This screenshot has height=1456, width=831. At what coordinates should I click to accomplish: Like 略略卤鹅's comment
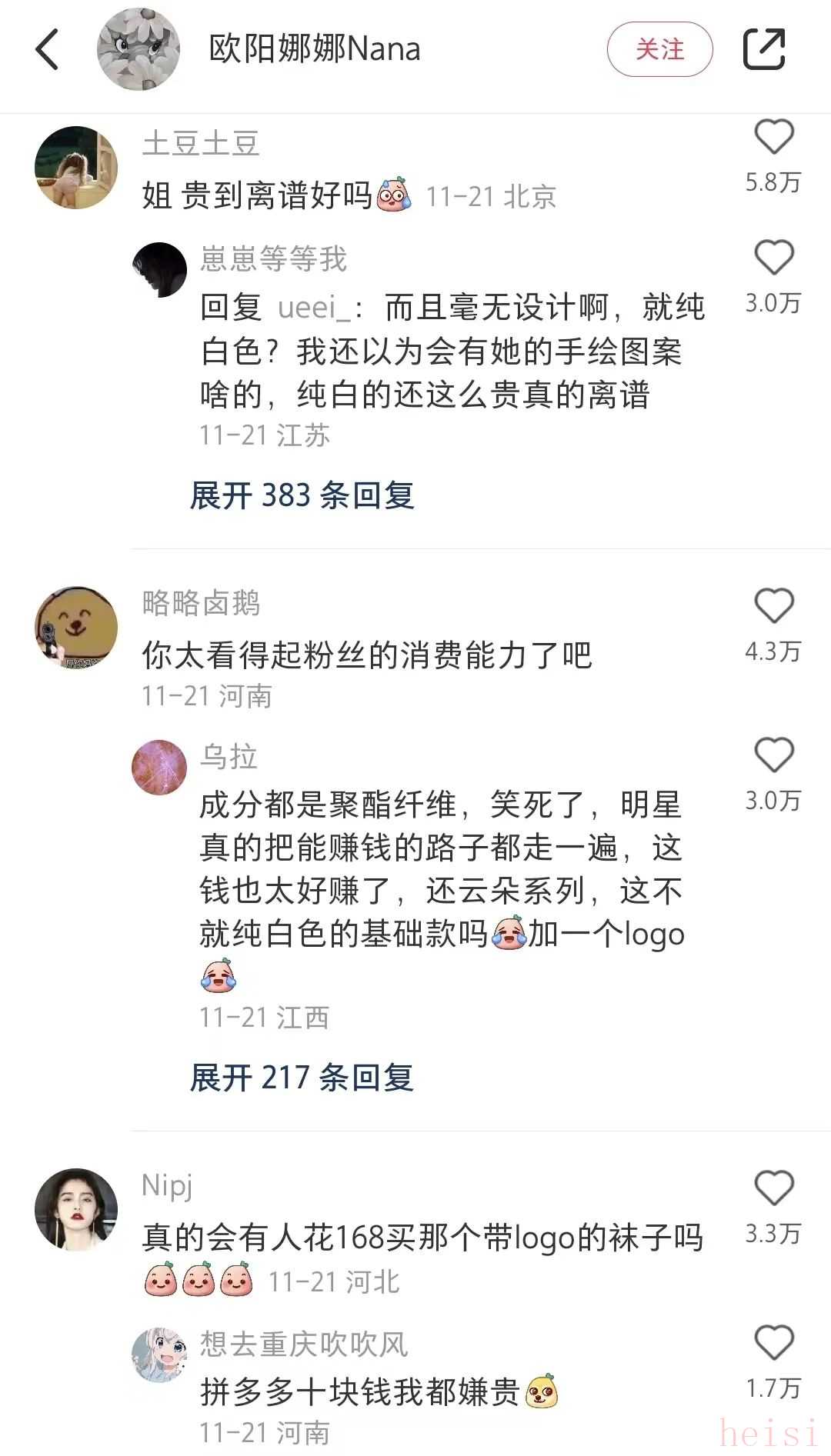(x=773, y=606)
